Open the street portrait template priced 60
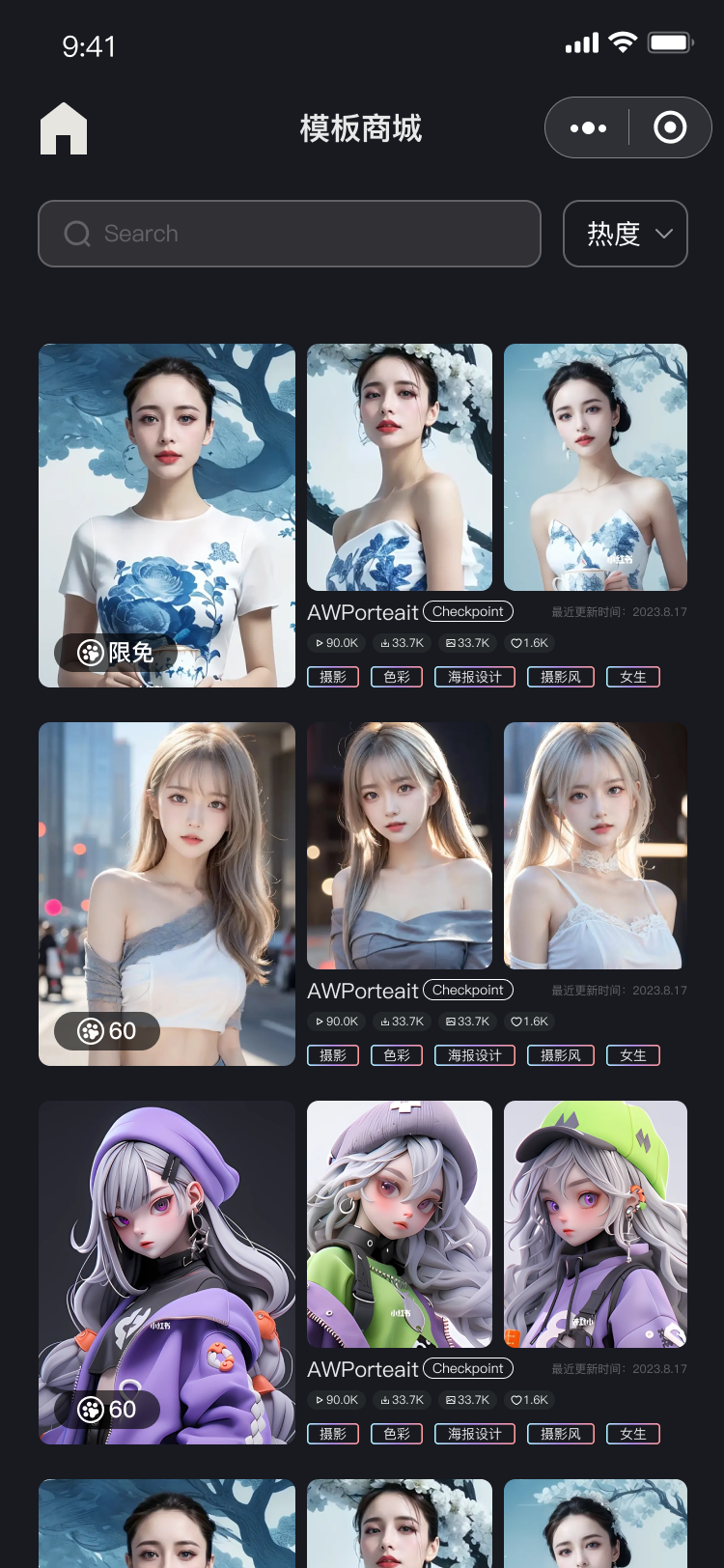The width and height of the screenshot is (724, 1568). coord(167,894)
